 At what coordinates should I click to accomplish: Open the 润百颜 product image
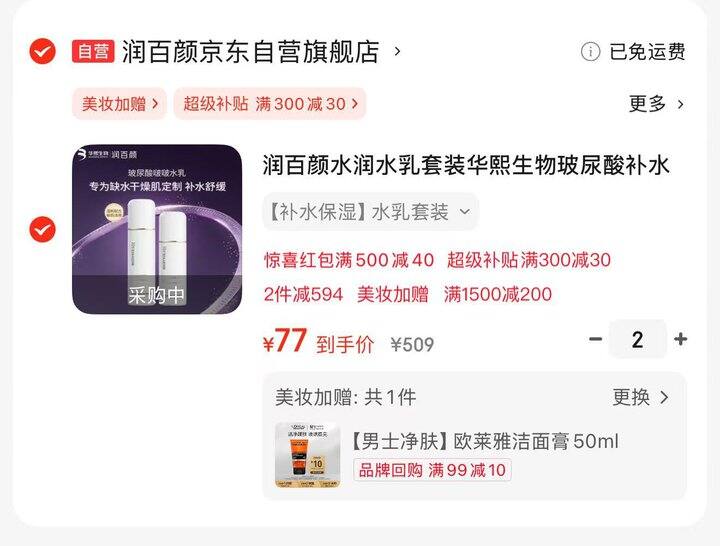tap(157, 230)
